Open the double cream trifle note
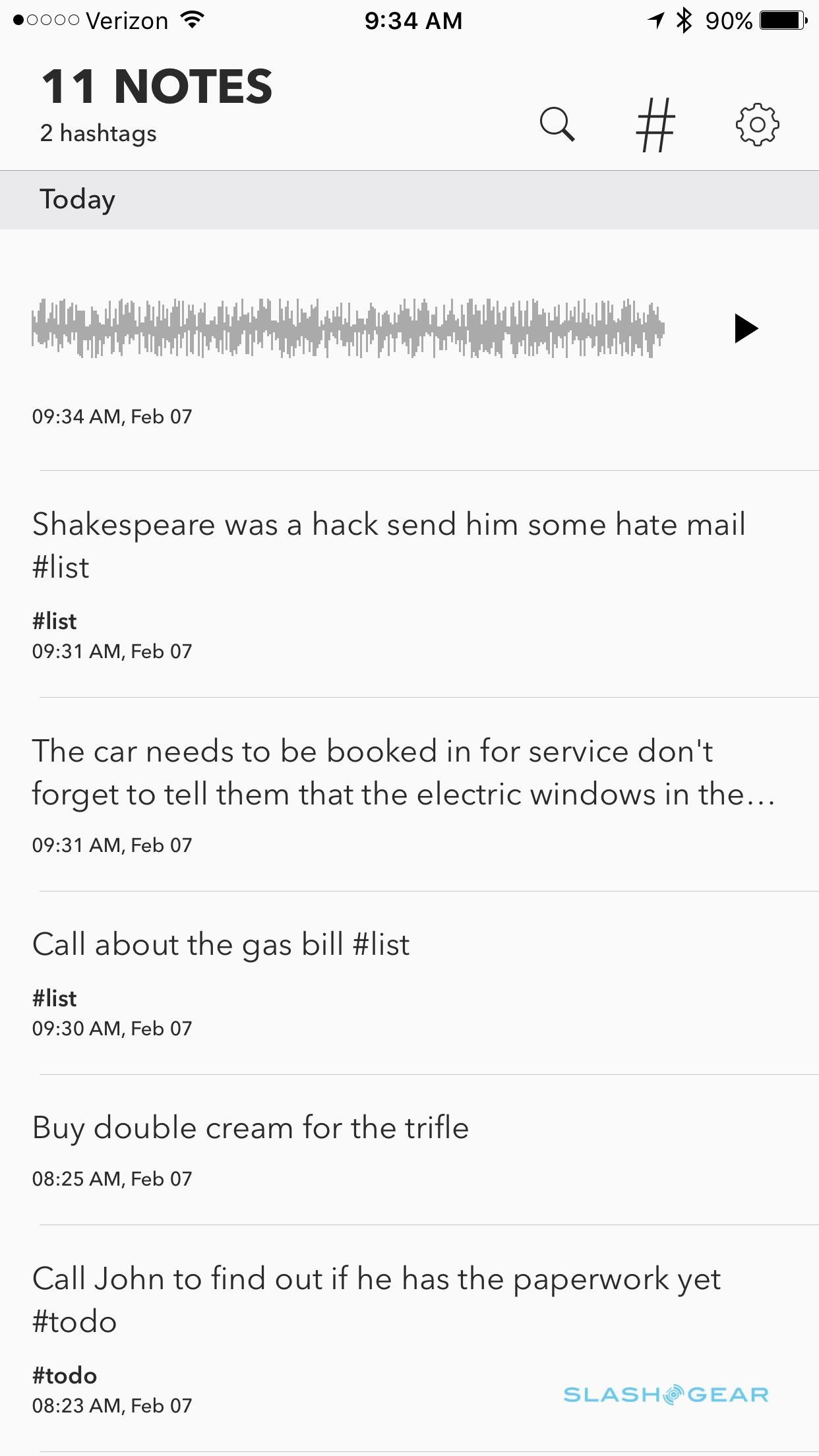This screenshot has width=819, height=1456. coord(251,1128)
